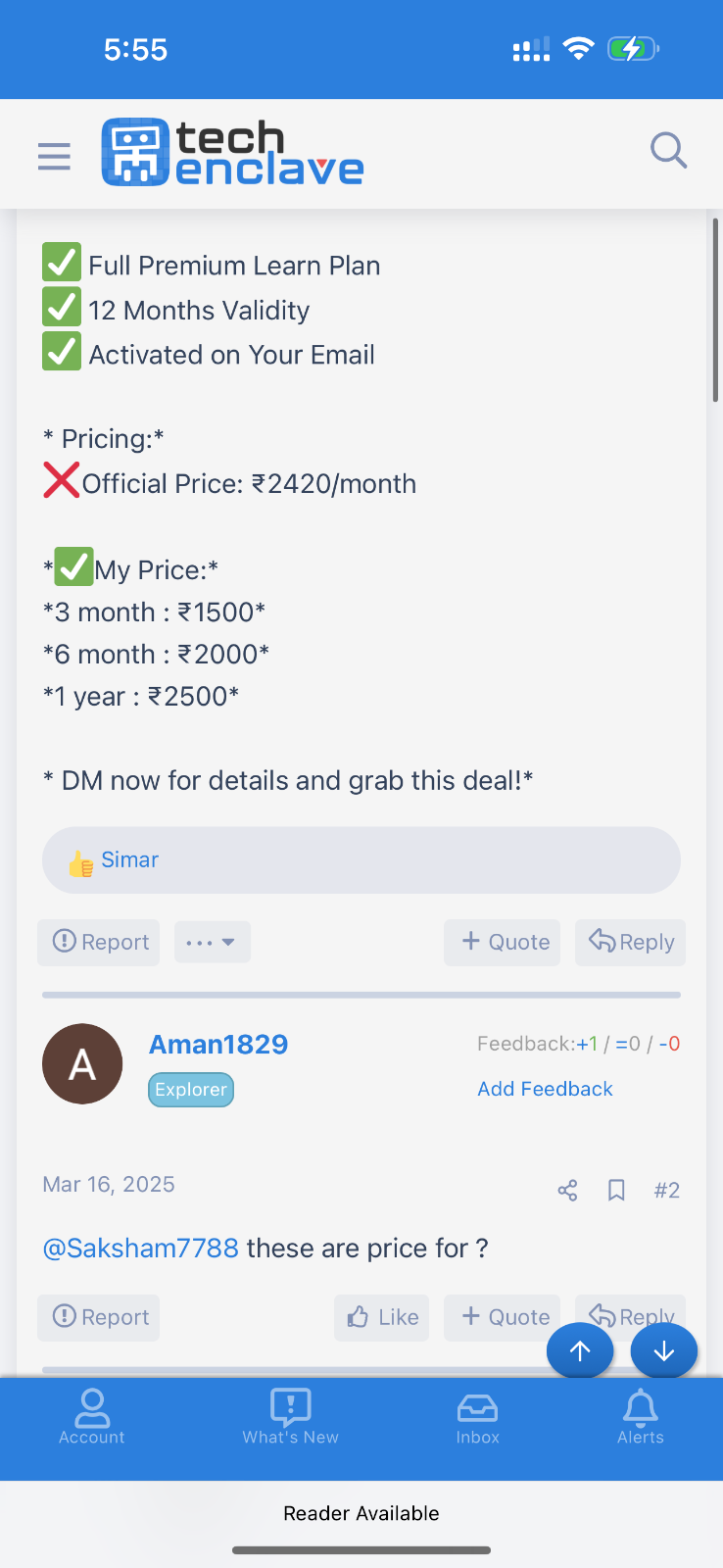Jump to top with up arrow
The width and height of the screenshot is (723, 1568).
click(580, 1350)
